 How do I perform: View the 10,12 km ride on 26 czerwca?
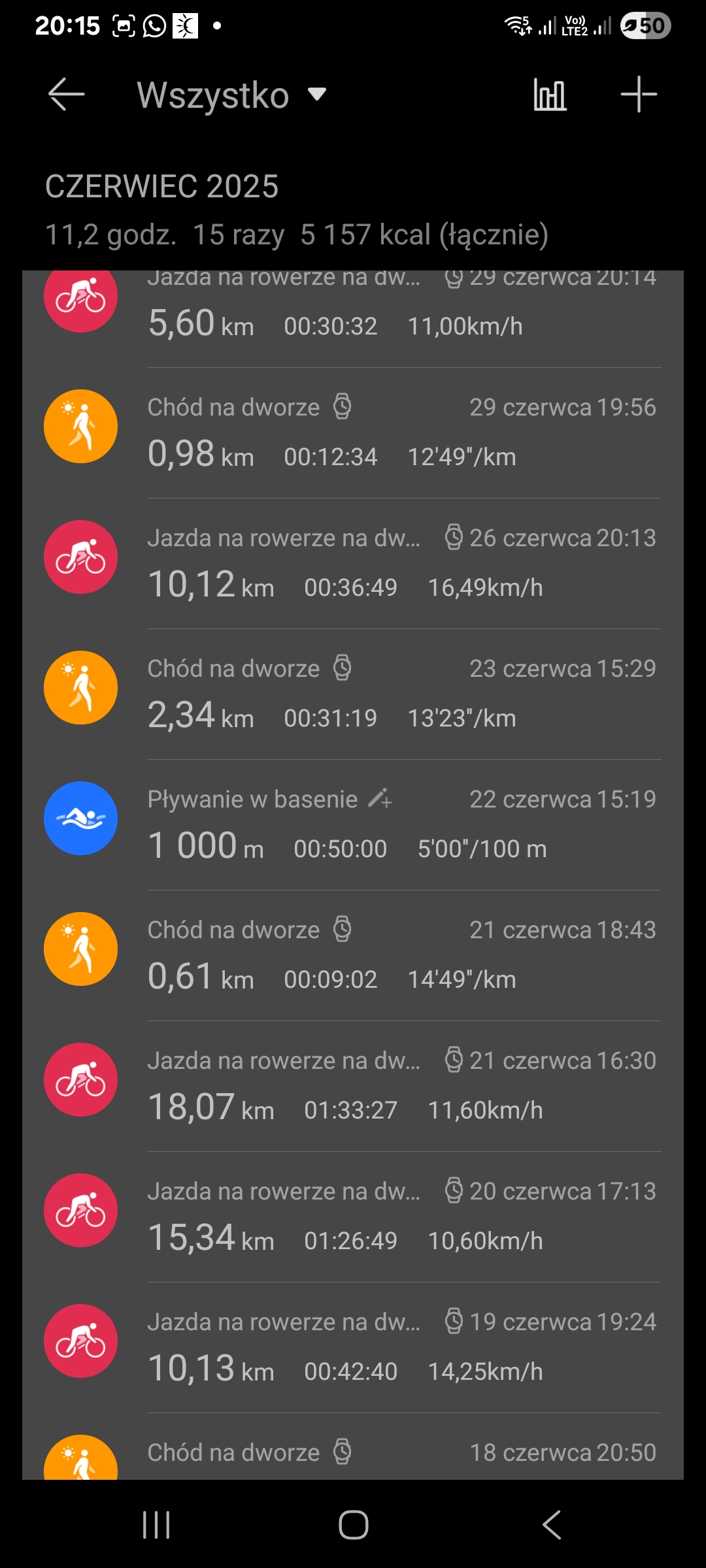[x=353, y=563]
